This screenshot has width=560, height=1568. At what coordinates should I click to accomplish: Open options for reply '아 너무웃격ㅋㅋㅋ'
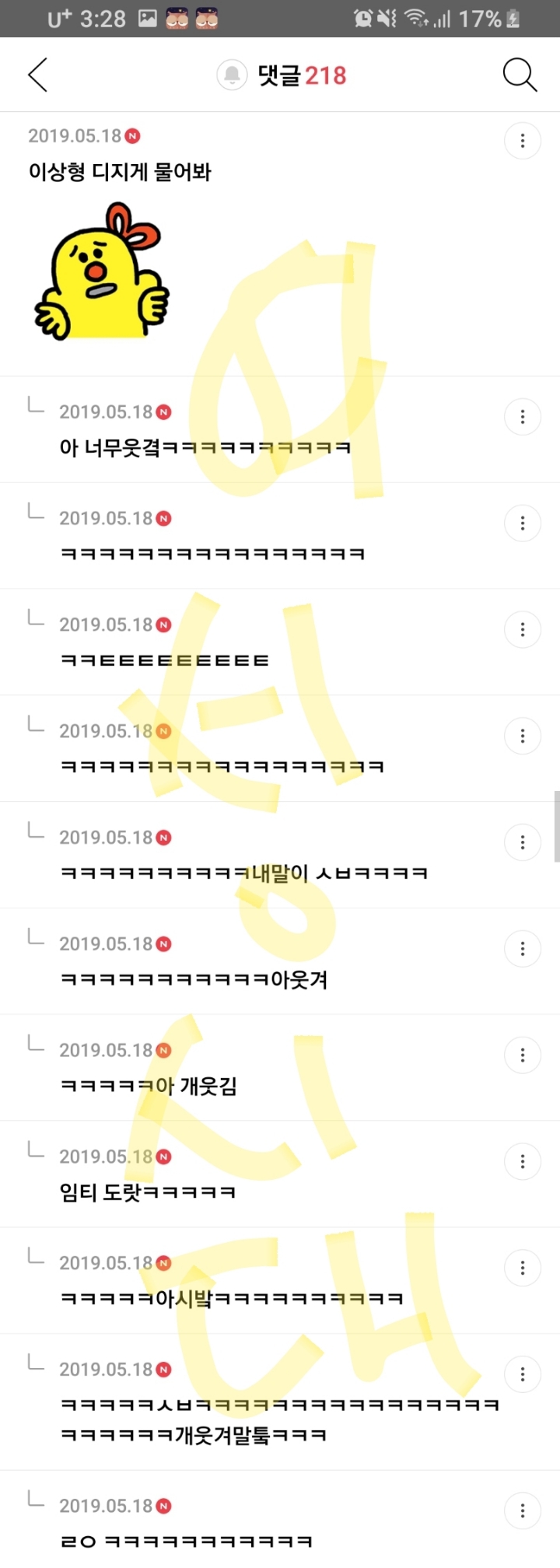point(523,417)
